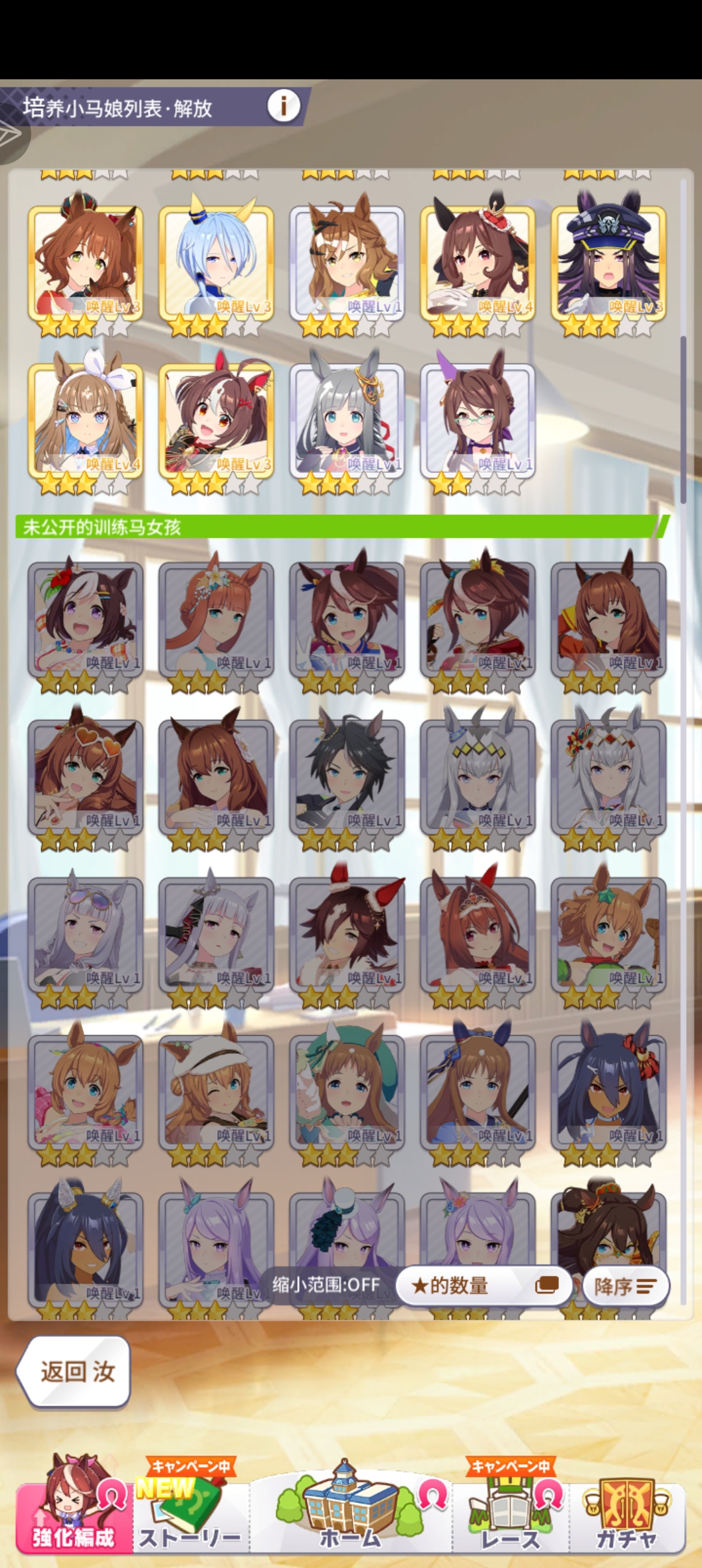Viewport: 702px width, 1568px height.
Task: Select the silver-haired girl with gold ear ornament
Action: pos(346,421)
